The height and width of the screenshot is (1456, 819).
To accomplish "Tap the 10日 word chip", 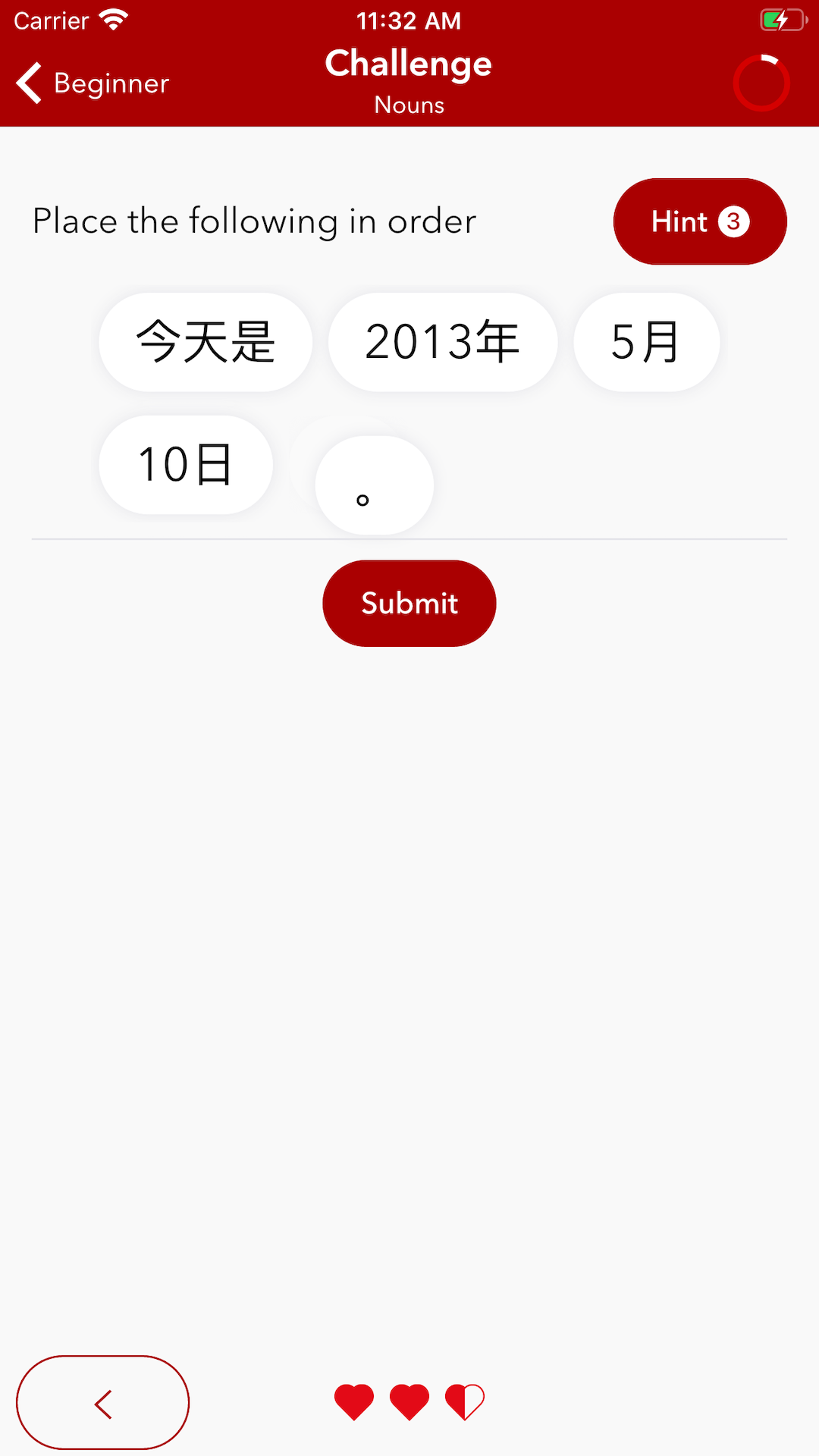I will pos(186,465).
